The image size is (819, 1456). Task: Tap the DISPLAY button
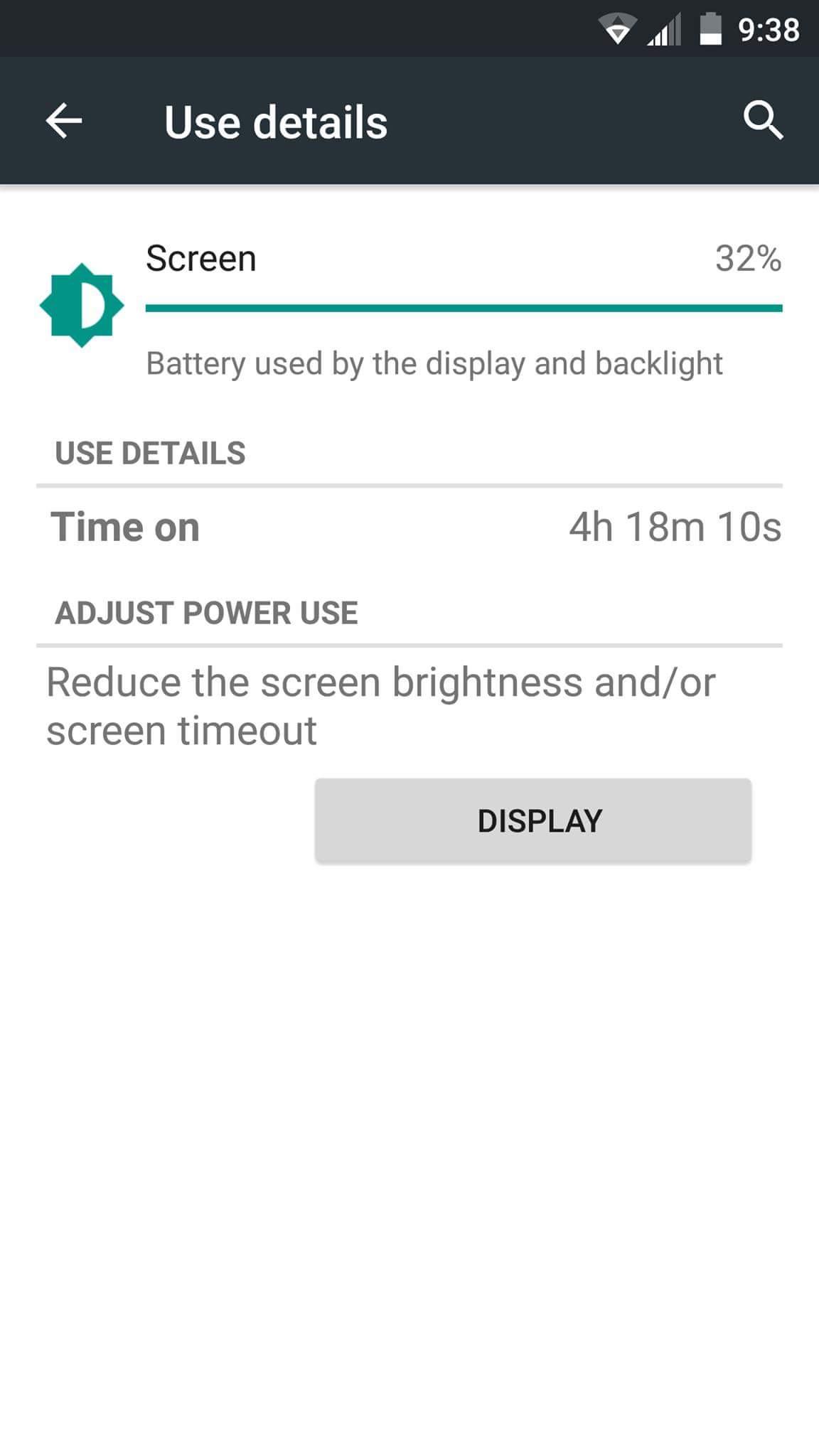click(x=533, y=821)
